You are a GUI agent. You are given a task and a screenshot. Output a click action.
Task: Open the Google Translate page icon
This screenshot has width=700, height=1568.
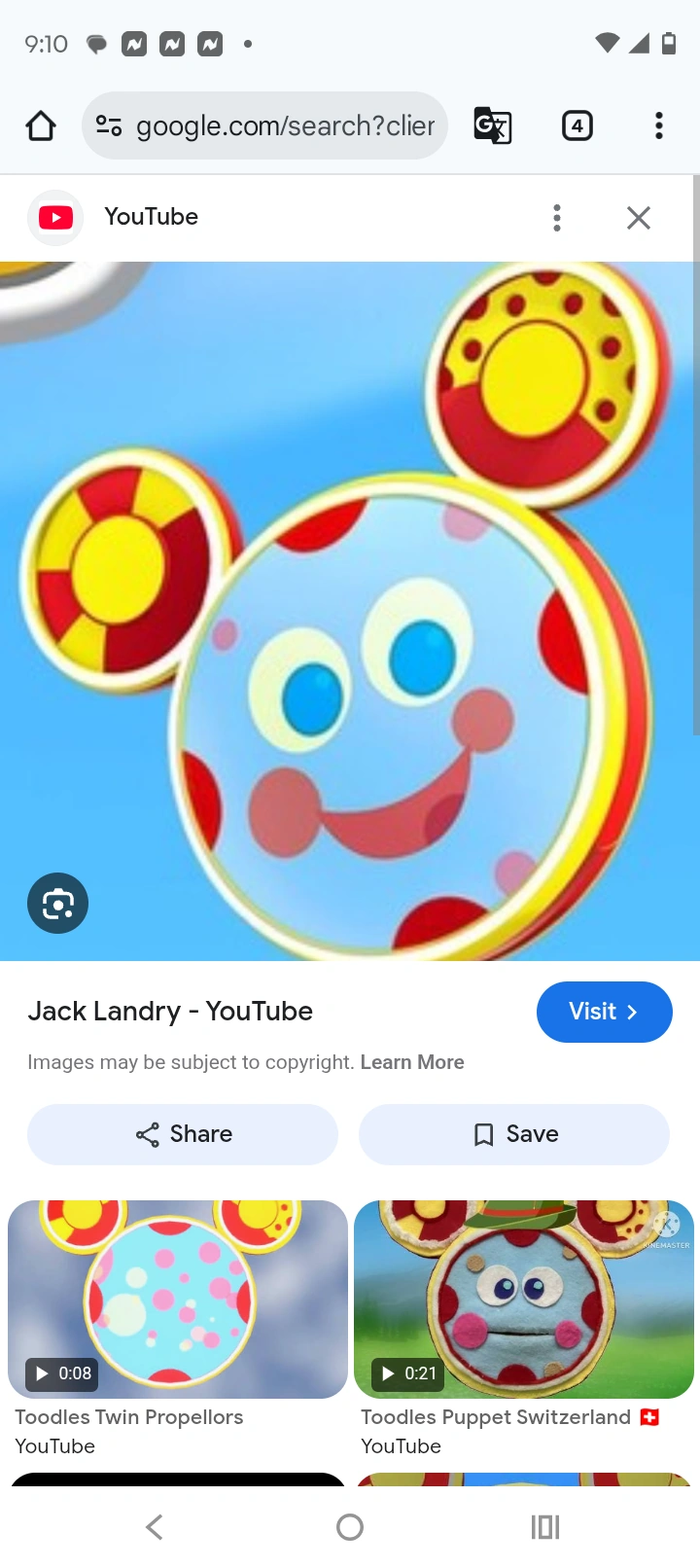(492, 125)
